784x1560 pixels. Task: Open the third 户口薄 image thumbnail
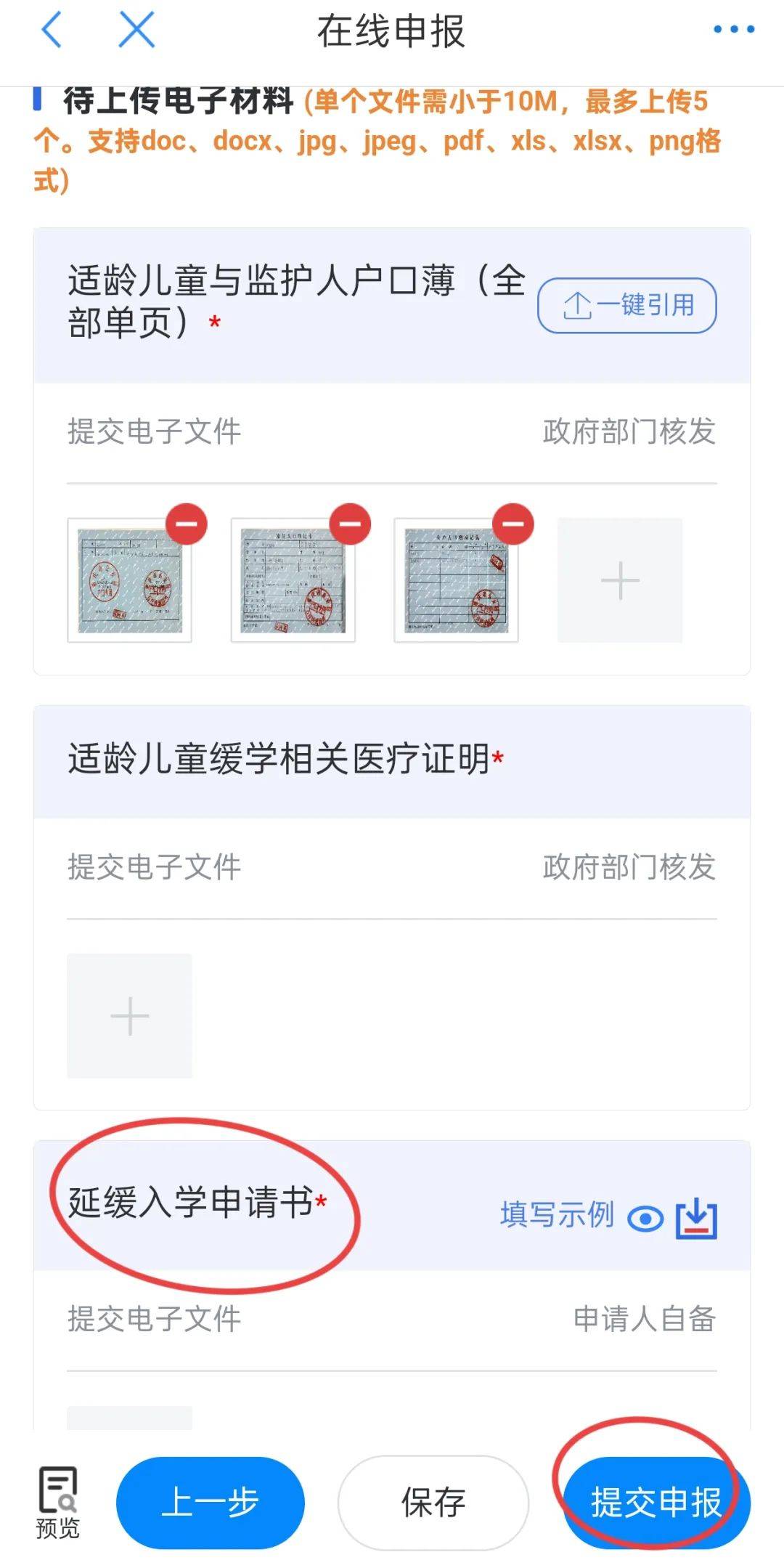pyautogui.click(x=456, y=581)
